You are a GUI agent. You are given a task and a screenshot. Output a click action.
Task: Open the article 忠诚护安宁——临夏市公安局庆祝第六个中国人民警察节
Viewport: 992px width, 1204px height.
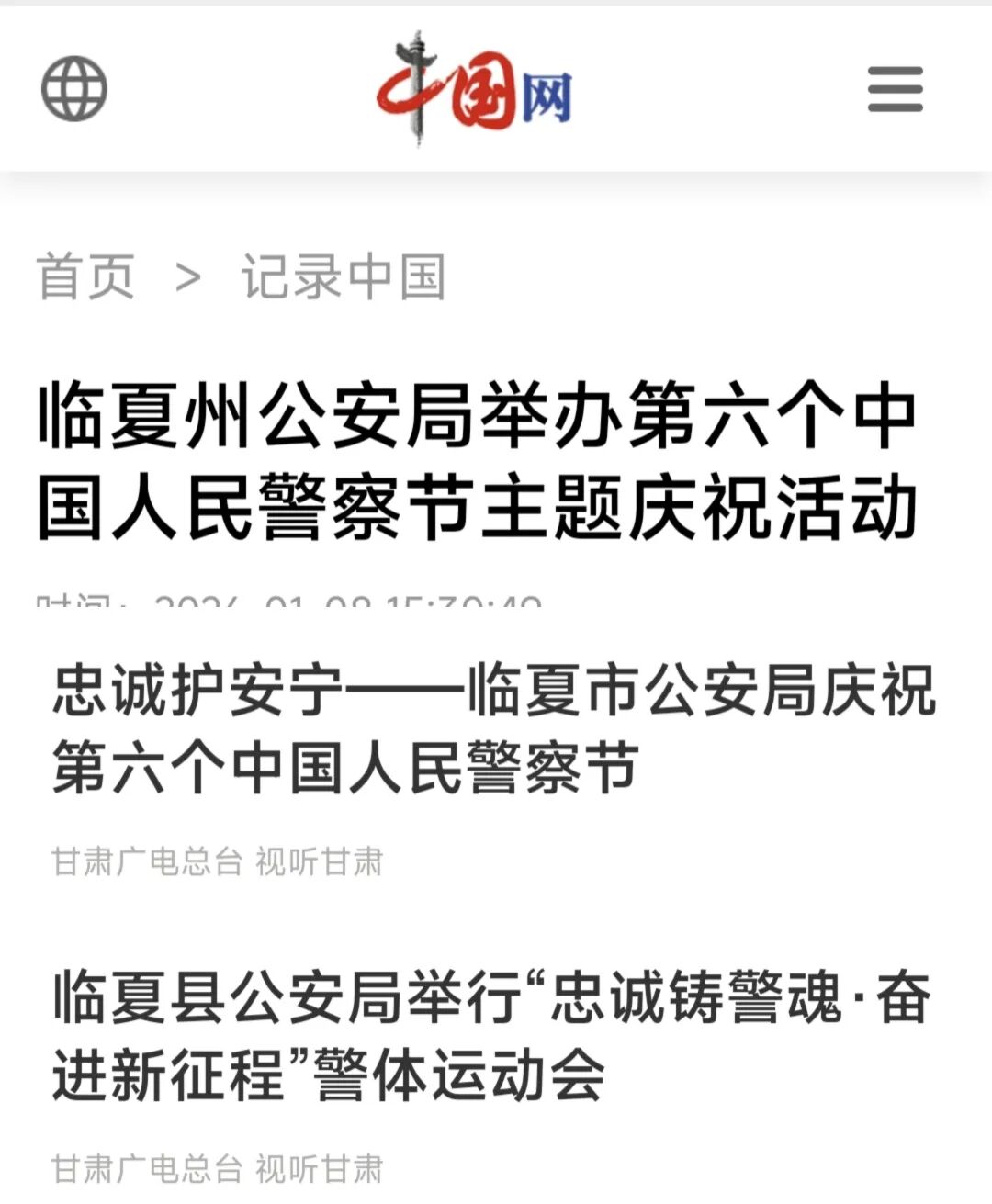[493, 728]
